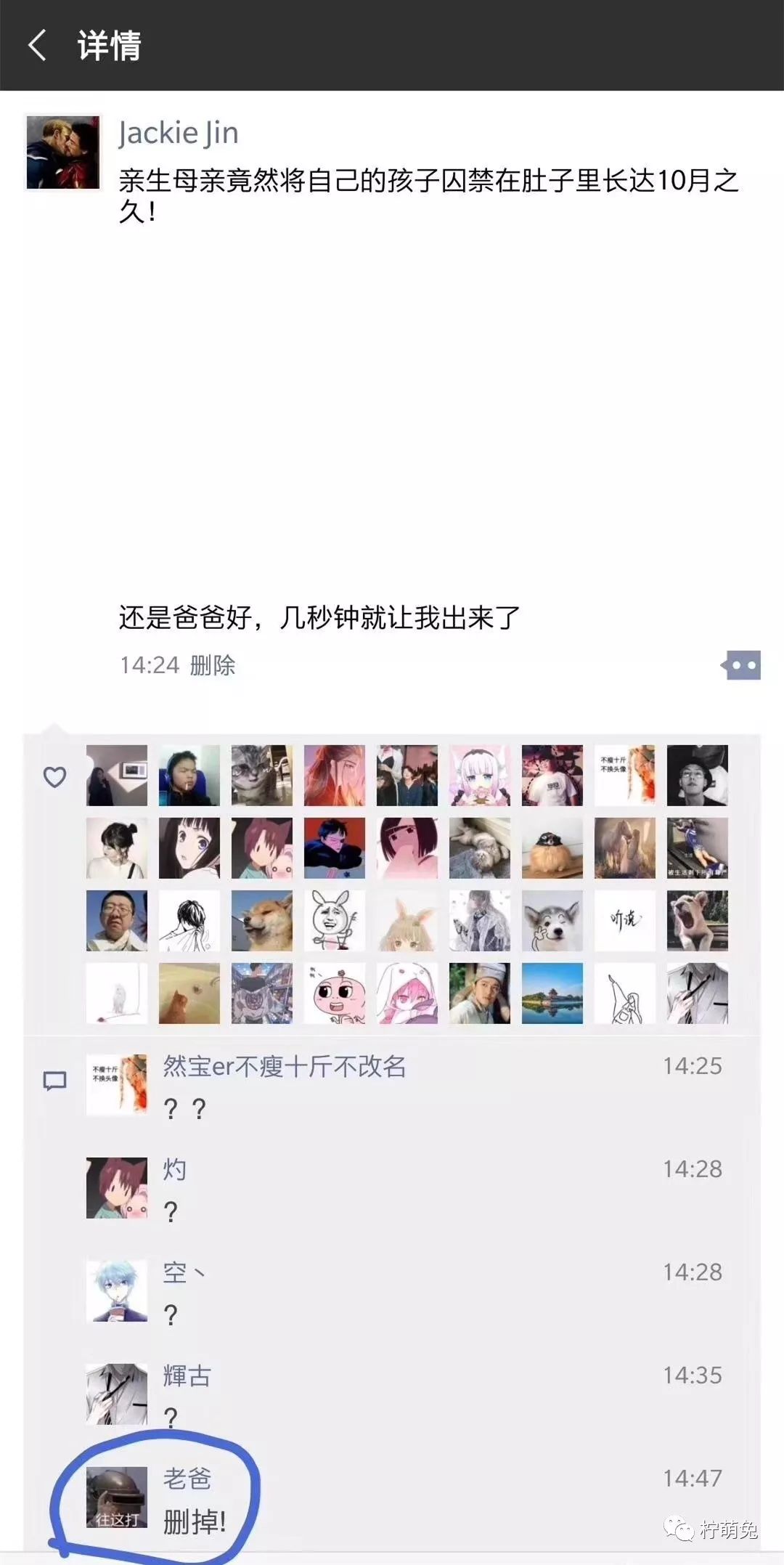Image resolution: width=784 pixels, height=1565 pixels.
Task: Tap the Jackie Jin name link
Action: point(179,133)
